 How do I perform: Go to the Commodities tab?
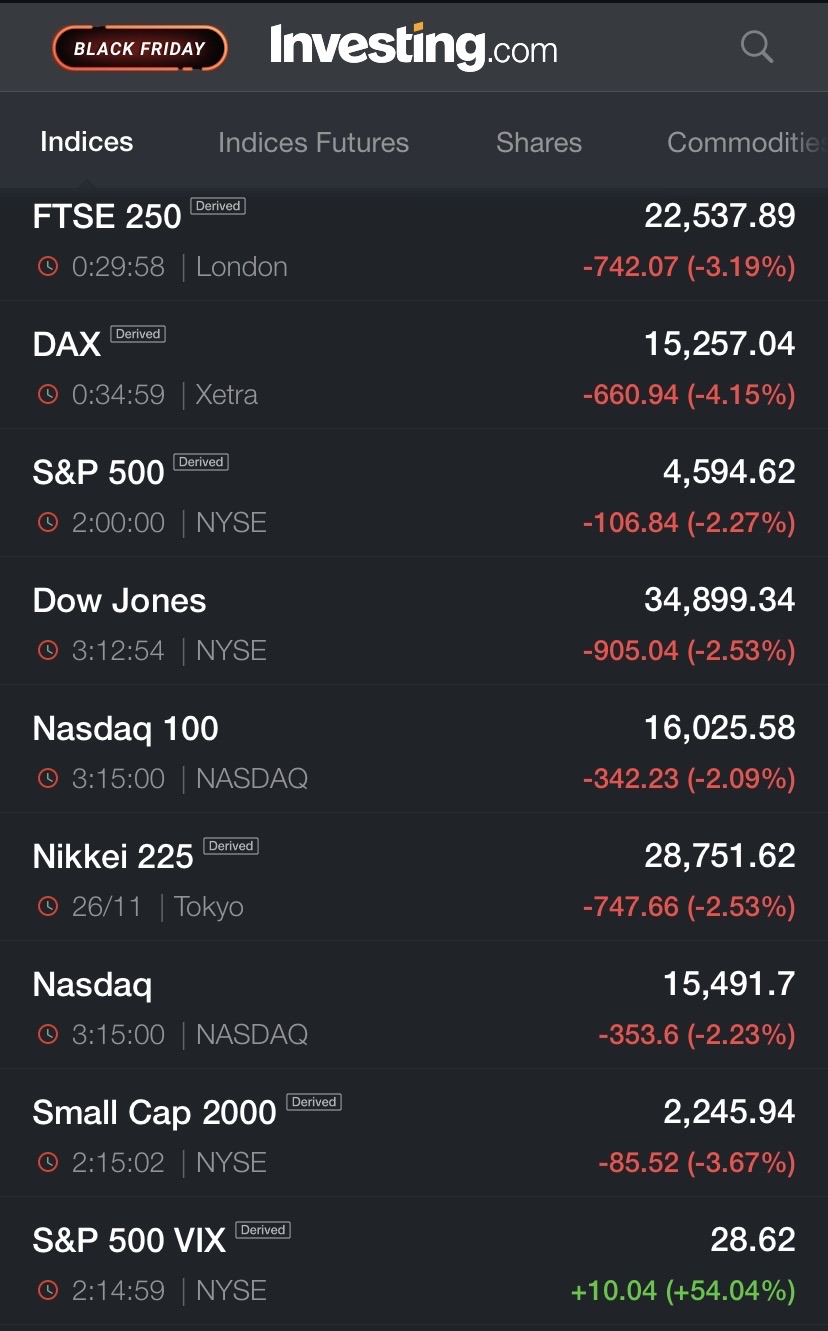tap(747, 143)
